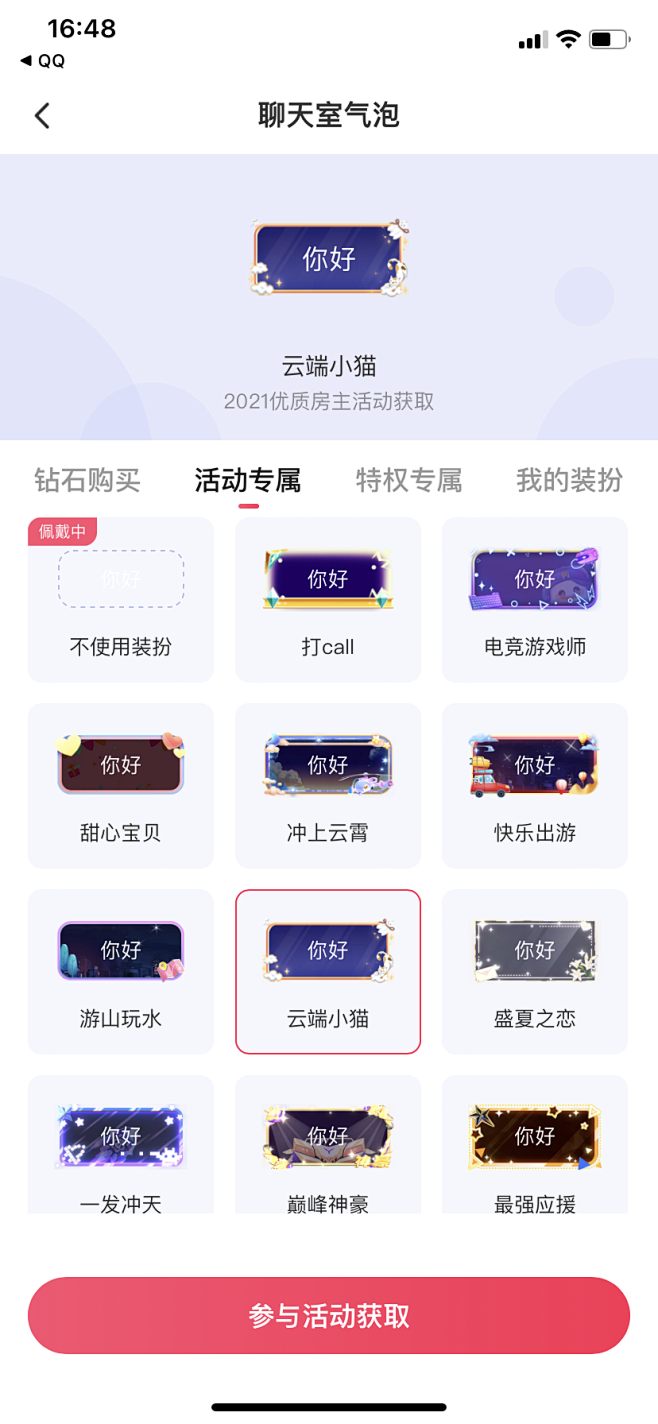Select the 最强应援 bubble

tap(535, 1145)
